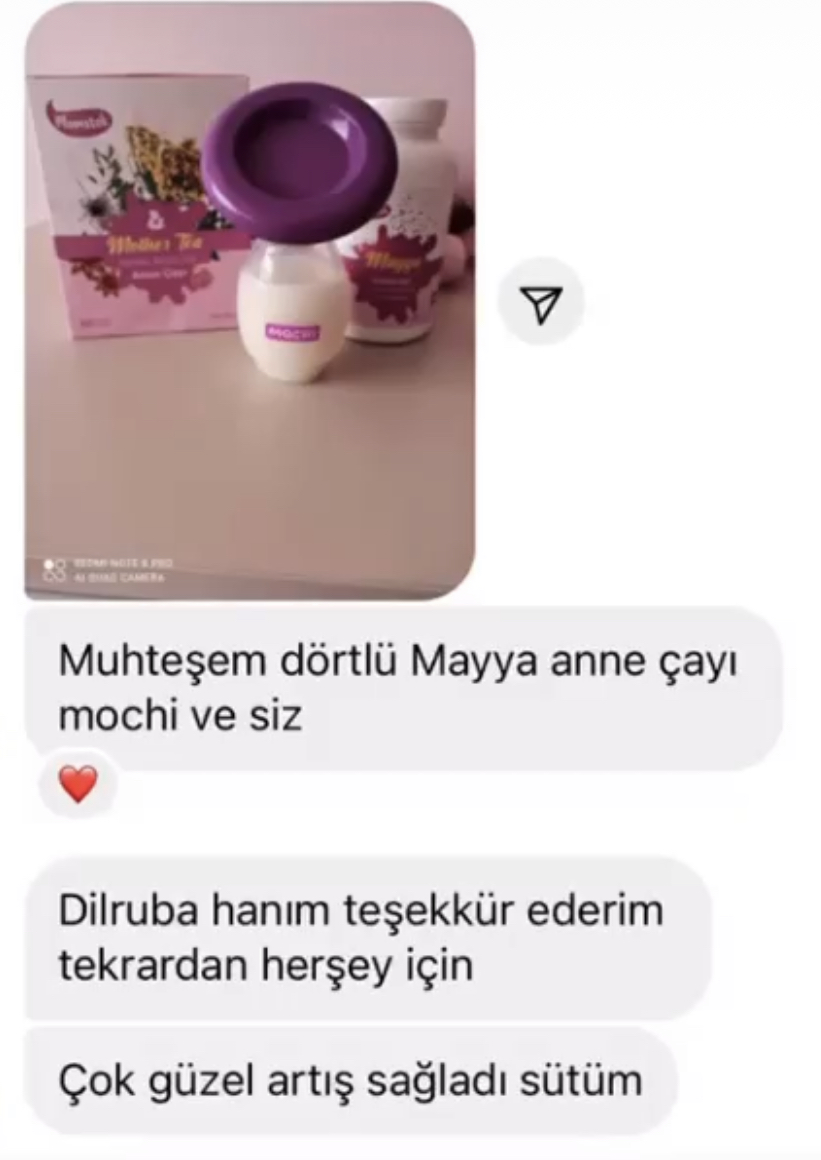The width and height of the screenshot is (821, 1160).
Task: Share the product photo via the paper plane icon
Action: coord(541,302)
